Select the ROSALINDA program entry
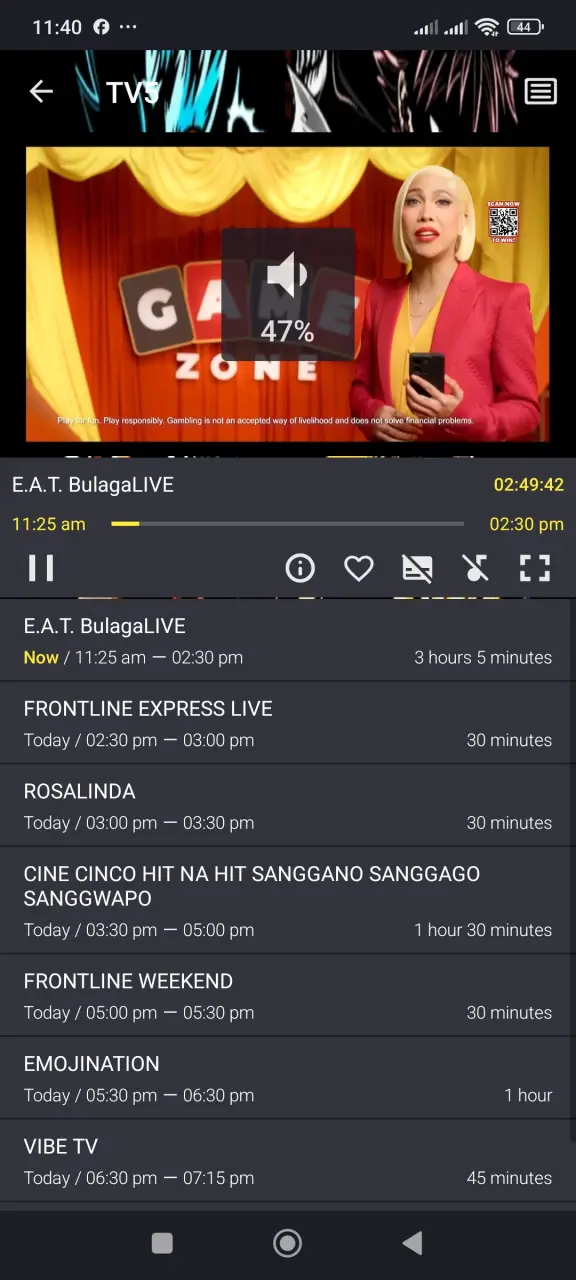 [288, 807]
